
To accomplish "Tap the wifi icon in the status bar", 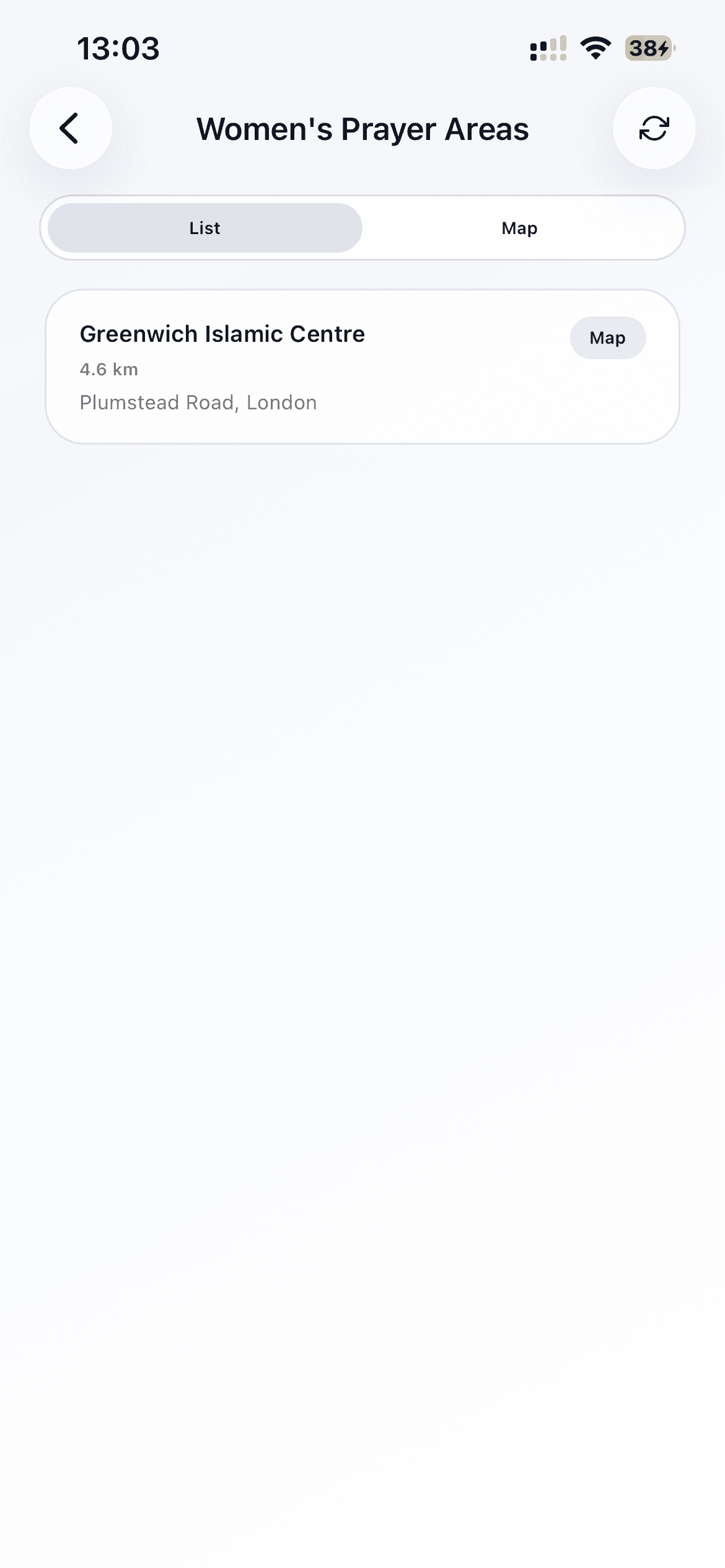I will [x=595, y=48].
